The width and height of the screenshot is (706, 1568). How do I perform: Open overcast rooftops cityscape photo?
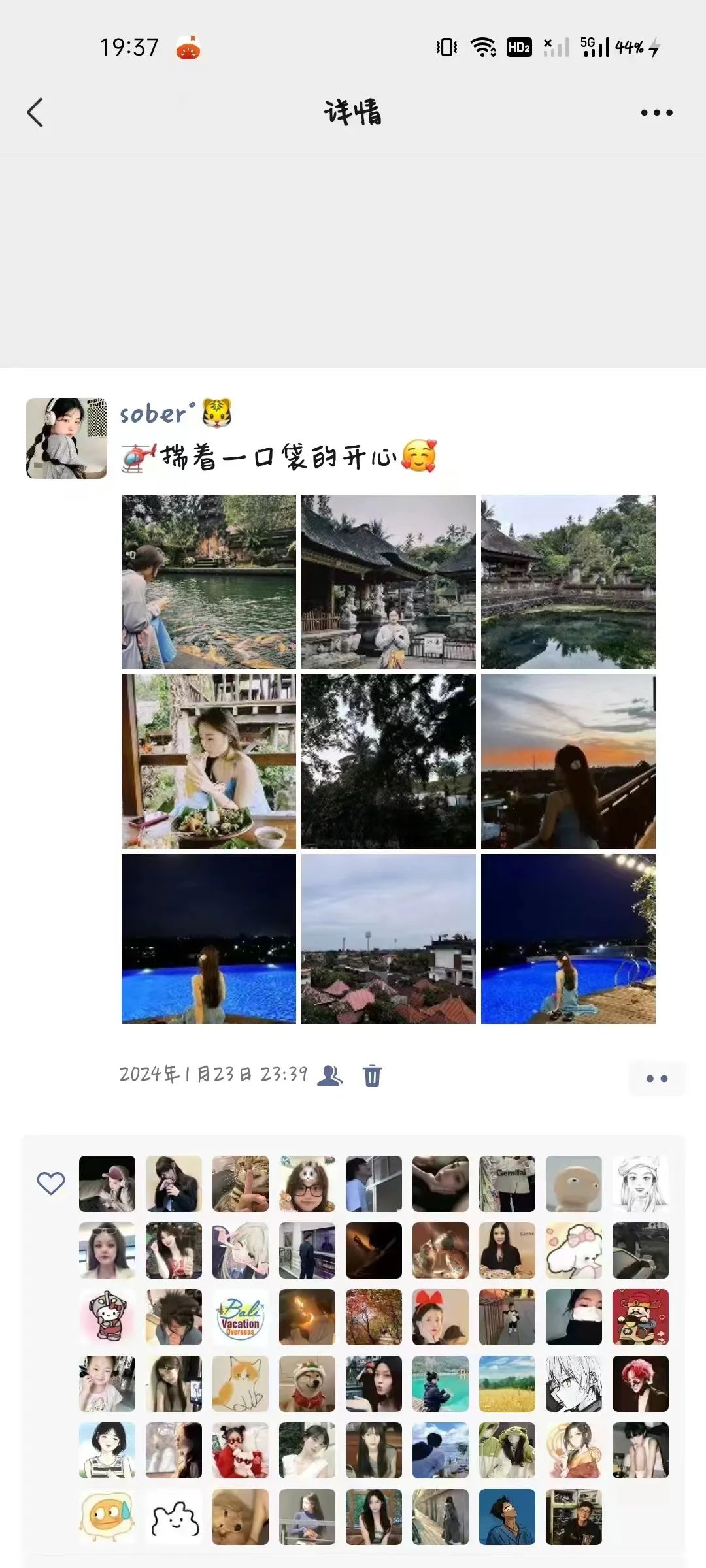388,939
